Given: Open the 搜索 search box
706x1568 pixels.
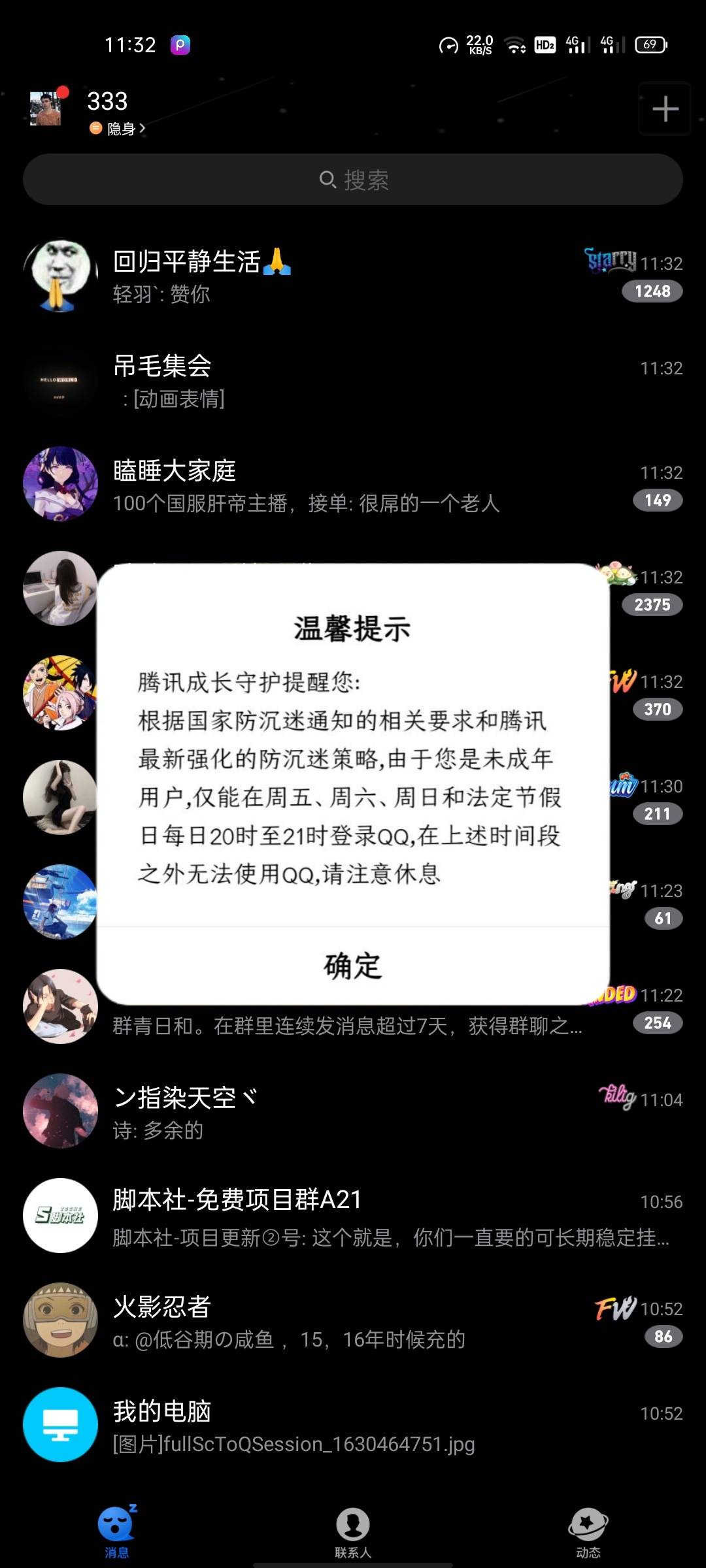Looking at the screenshot, I should point(353,180).
